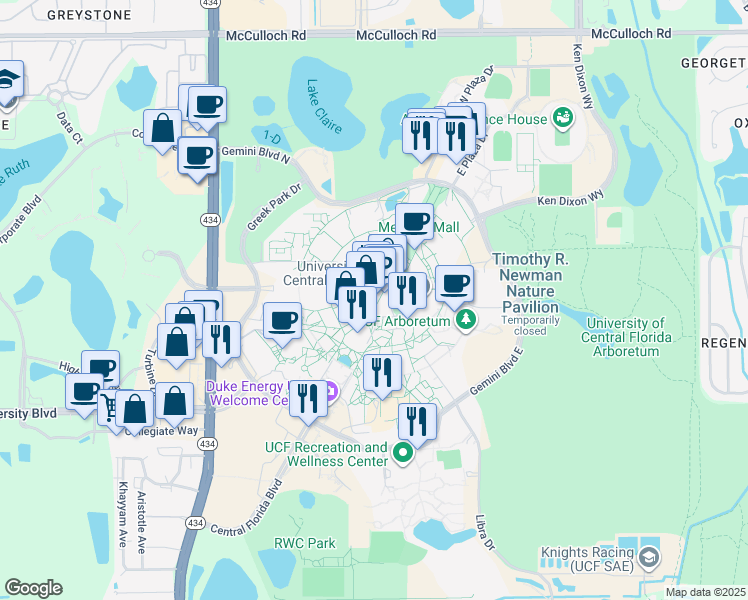748x600 pixels.
Task: Open the Knights Racing (UCF SAE) place icon
Action: coord(649,557)
